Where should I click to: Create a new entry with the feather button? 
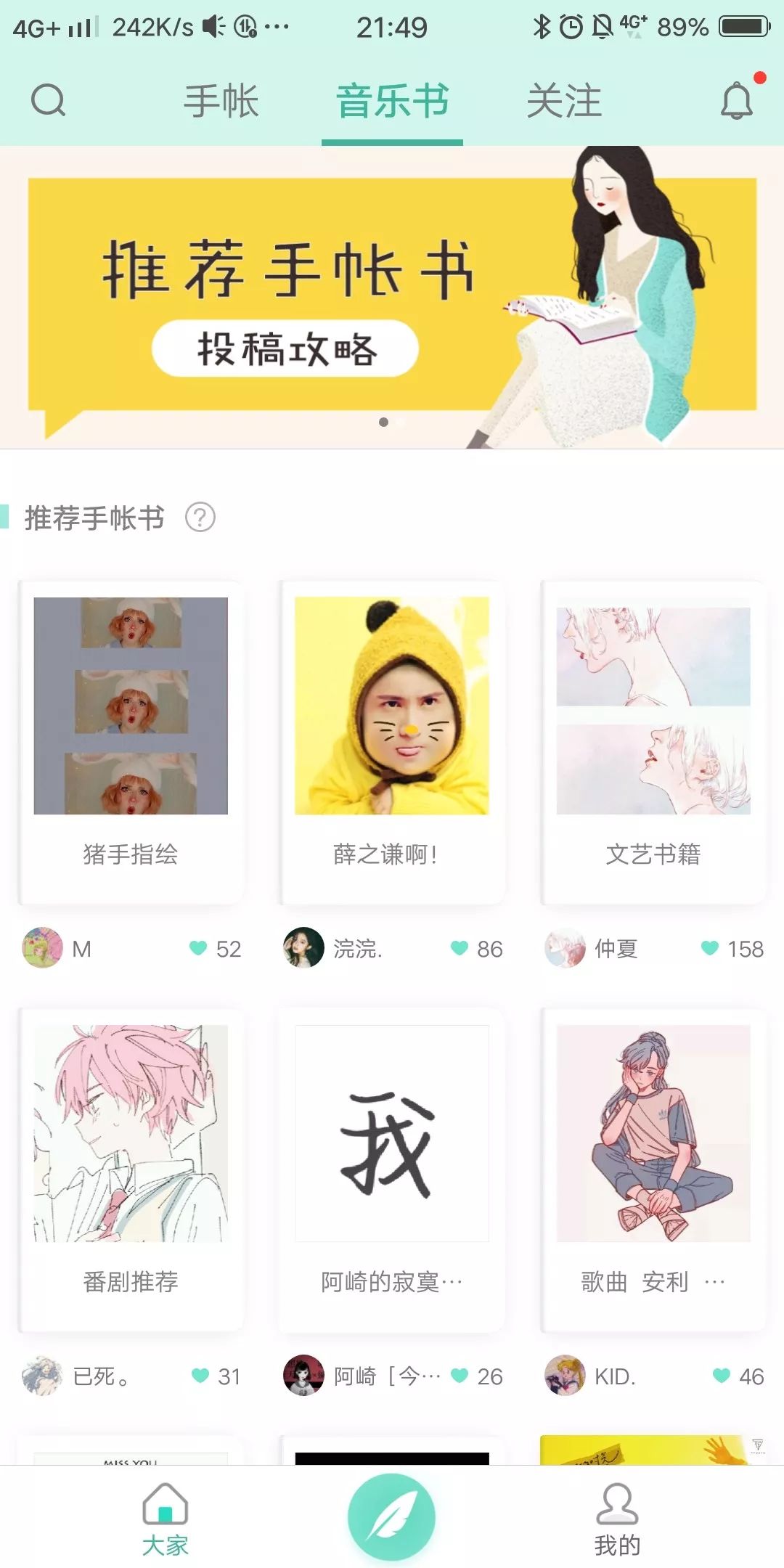(x=392, y=1517)
